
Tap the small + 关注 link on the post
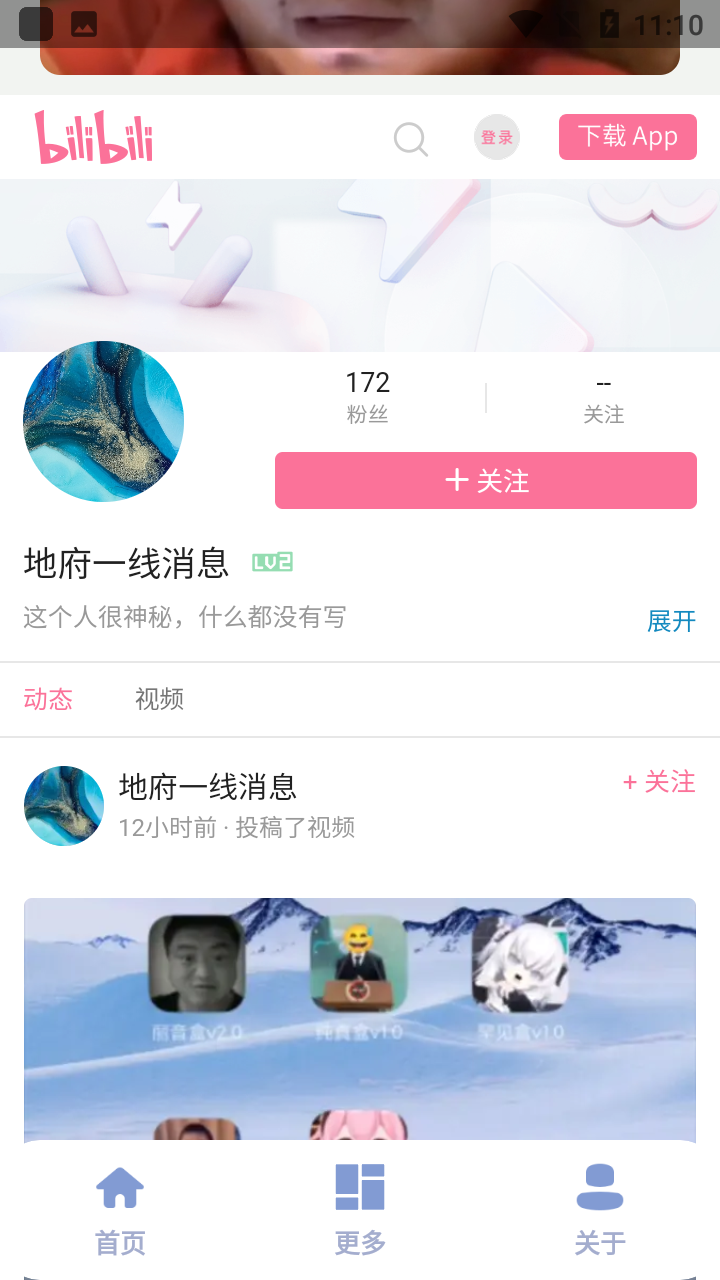tap(658, 782)
